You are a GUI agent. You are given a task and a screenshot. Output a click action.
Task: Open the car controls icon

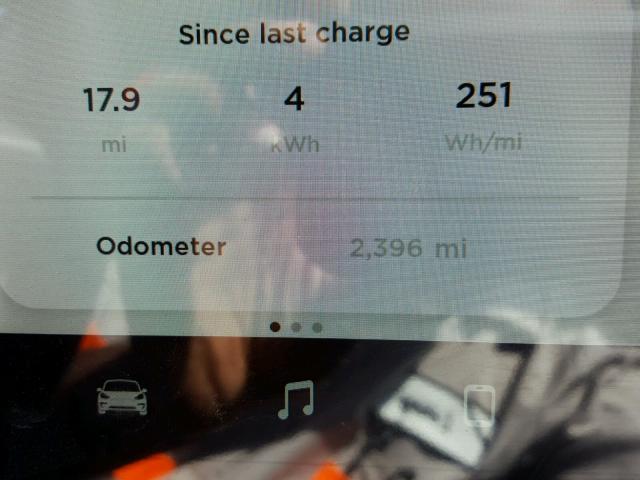122,398
